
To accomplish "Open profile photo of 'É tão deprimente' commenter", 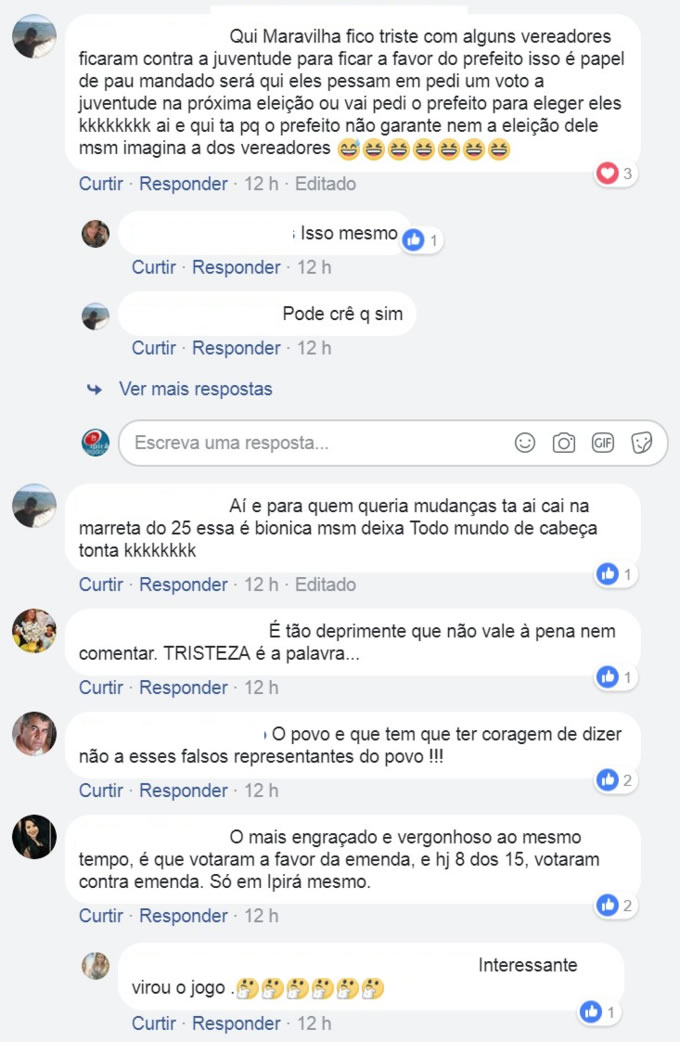I will (33, 630).
